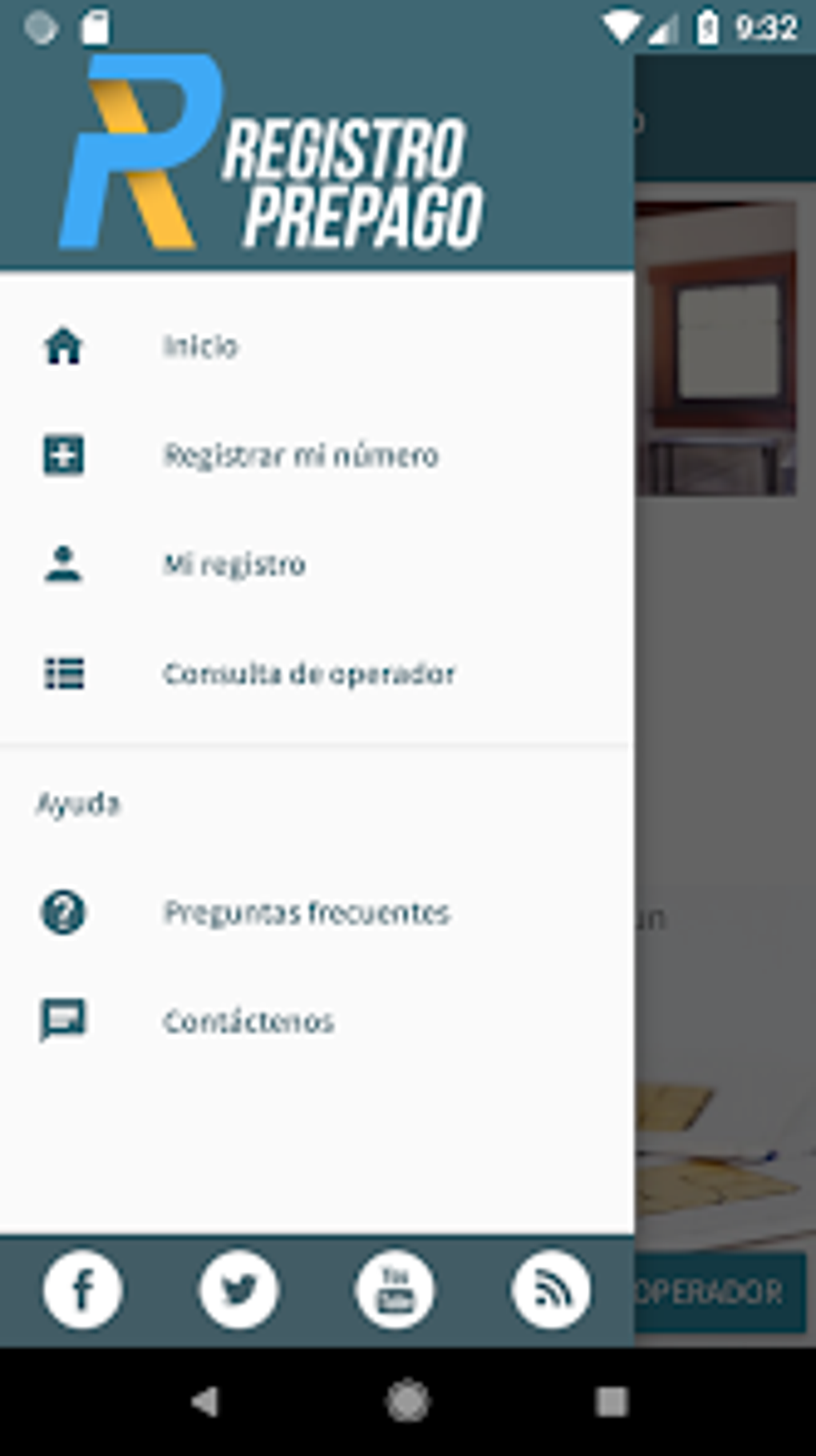Viewport: 816px width, 1456px height.
Task: Click the list icon for Consulta de operador
Action: (x=64, y=674)
